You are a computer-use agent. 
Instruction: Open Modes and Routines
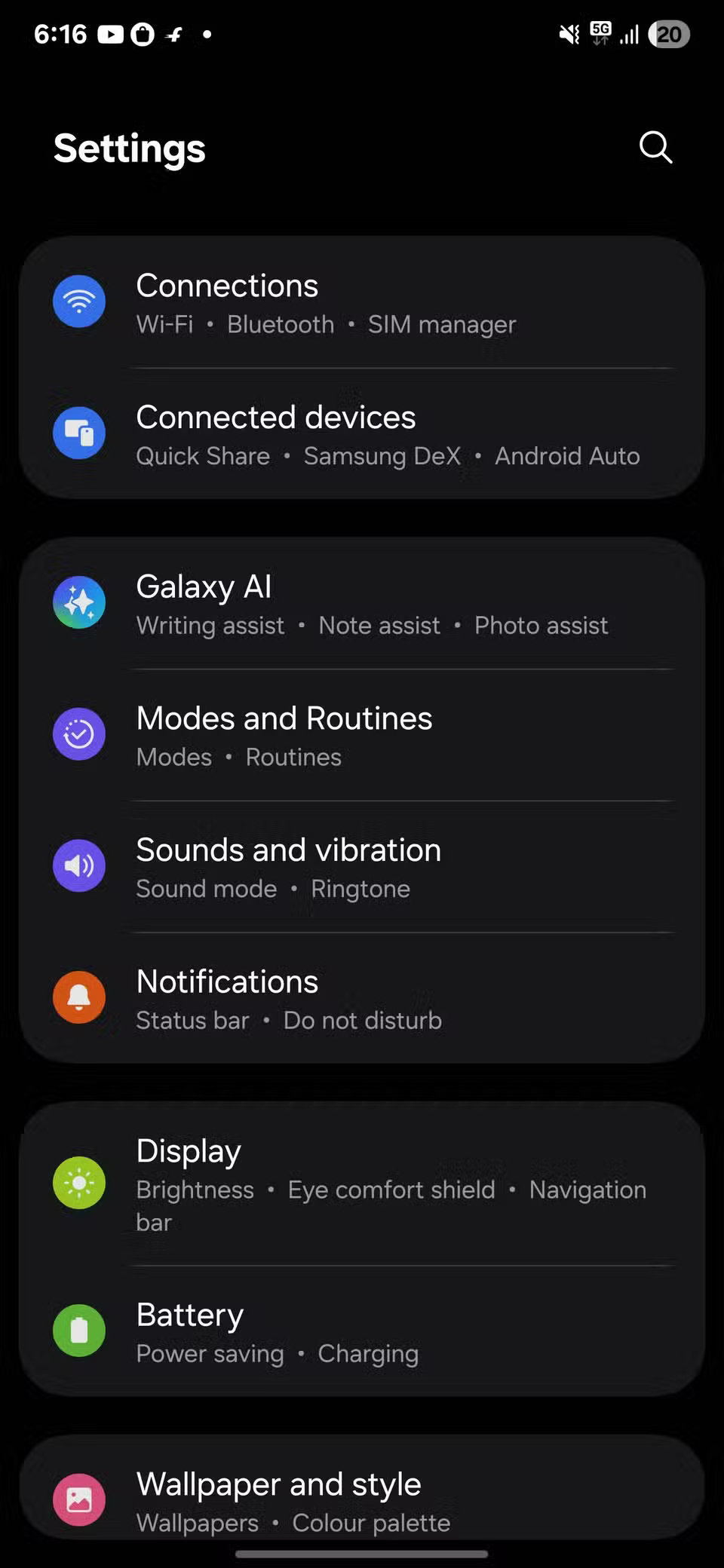coord(362,734)
